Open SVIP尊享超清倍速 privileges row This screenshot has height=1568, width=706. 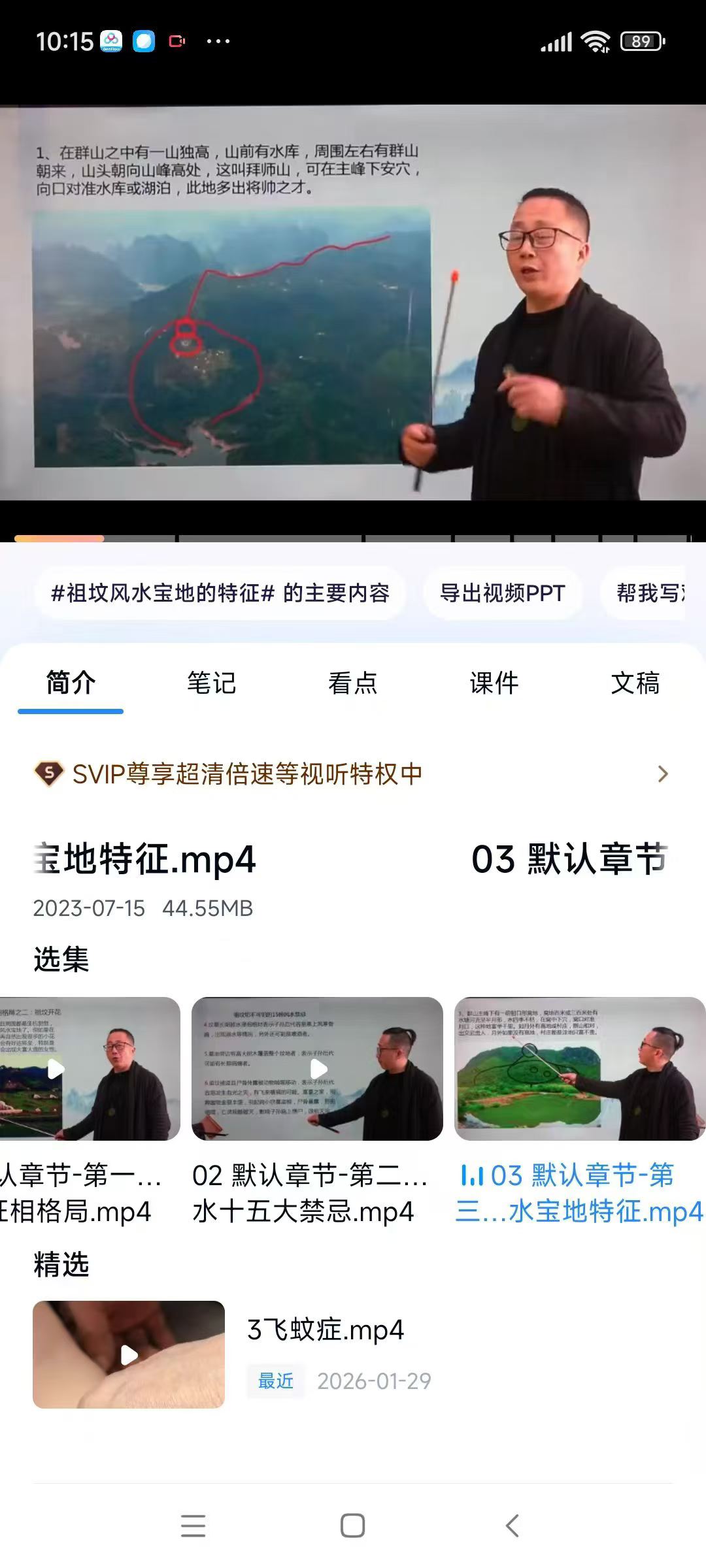353,774
